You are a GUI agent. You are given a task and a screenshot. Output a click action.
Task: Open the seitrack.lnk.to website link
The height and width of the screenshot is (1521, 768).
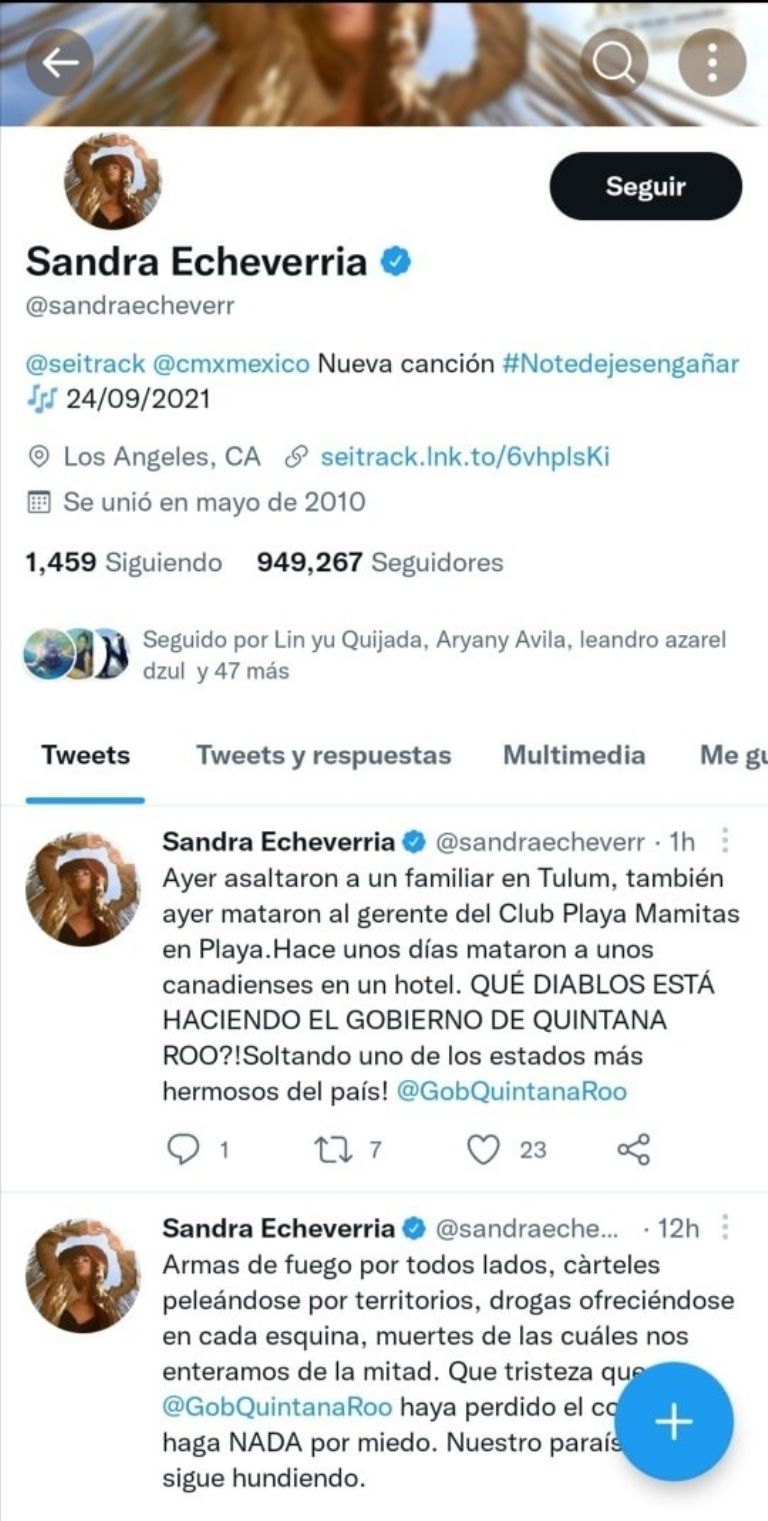point(464,457)
